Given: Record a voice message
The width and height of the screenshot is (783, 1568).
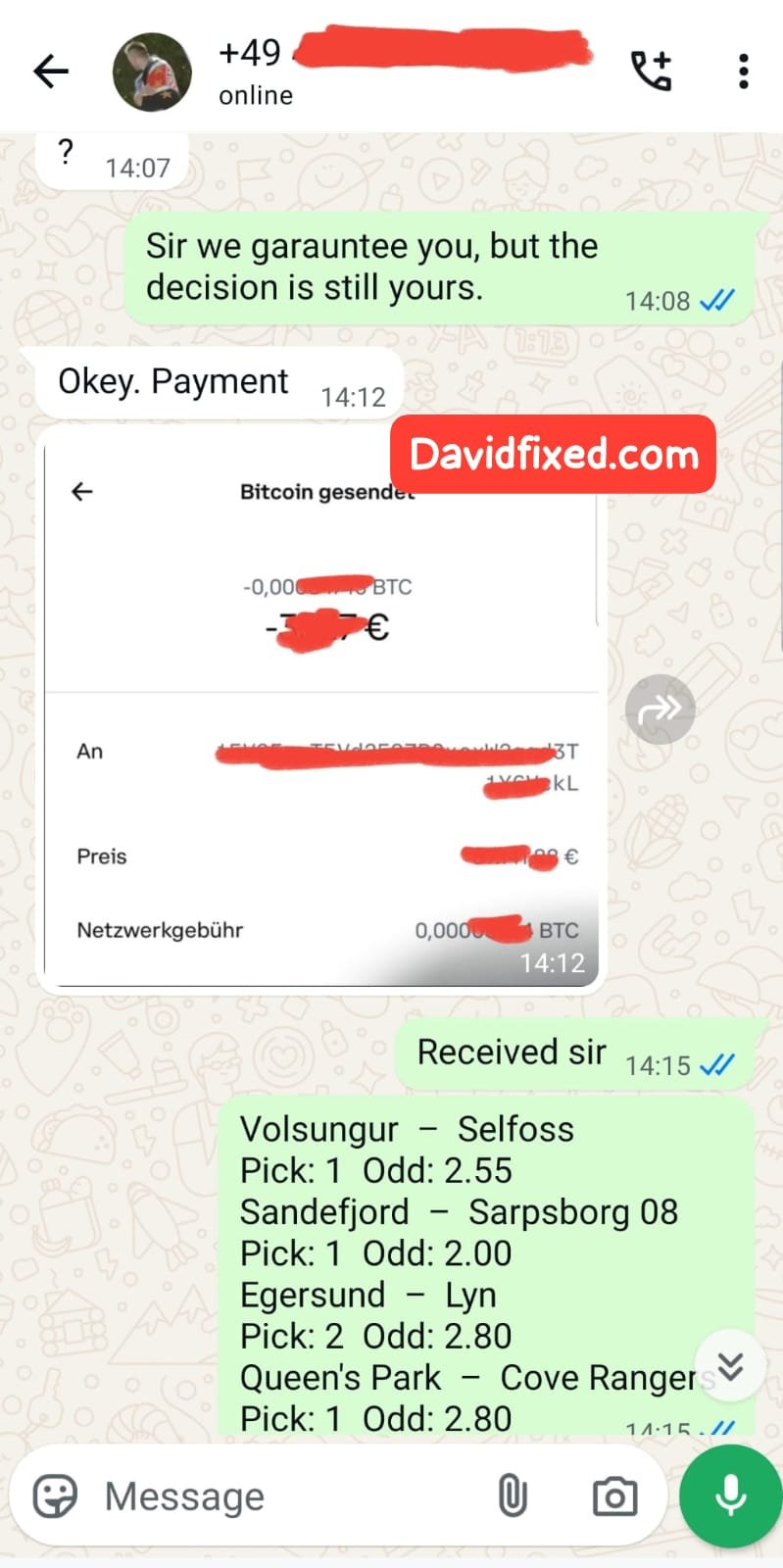Looking at the screenshot, I should click(x=731, y=1496).
